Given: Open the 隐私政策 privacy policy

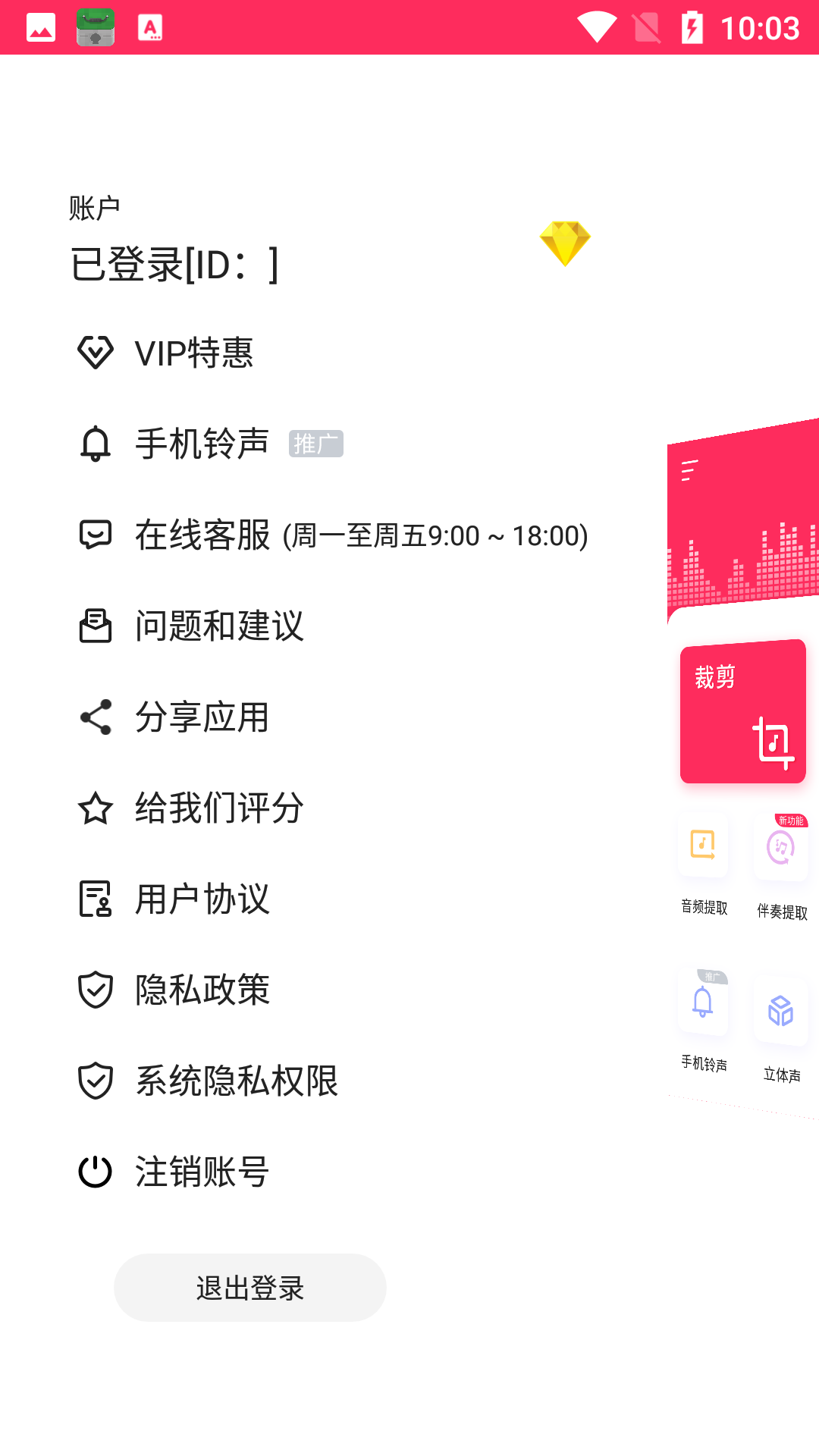Looking at the screenshot, I should (x=202, y=990).
